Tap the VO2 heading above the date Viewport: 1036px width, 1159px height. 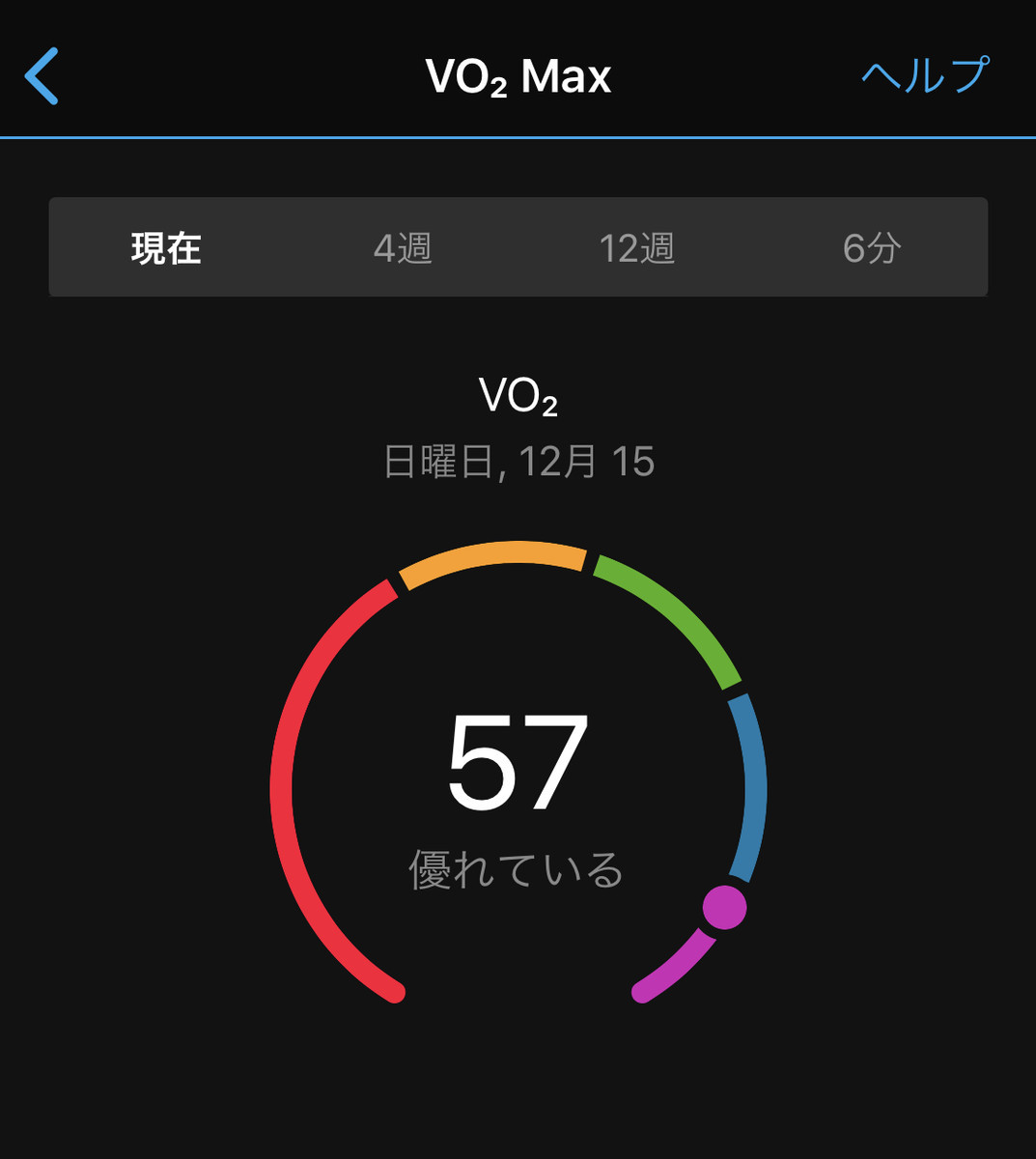point(518,394)
